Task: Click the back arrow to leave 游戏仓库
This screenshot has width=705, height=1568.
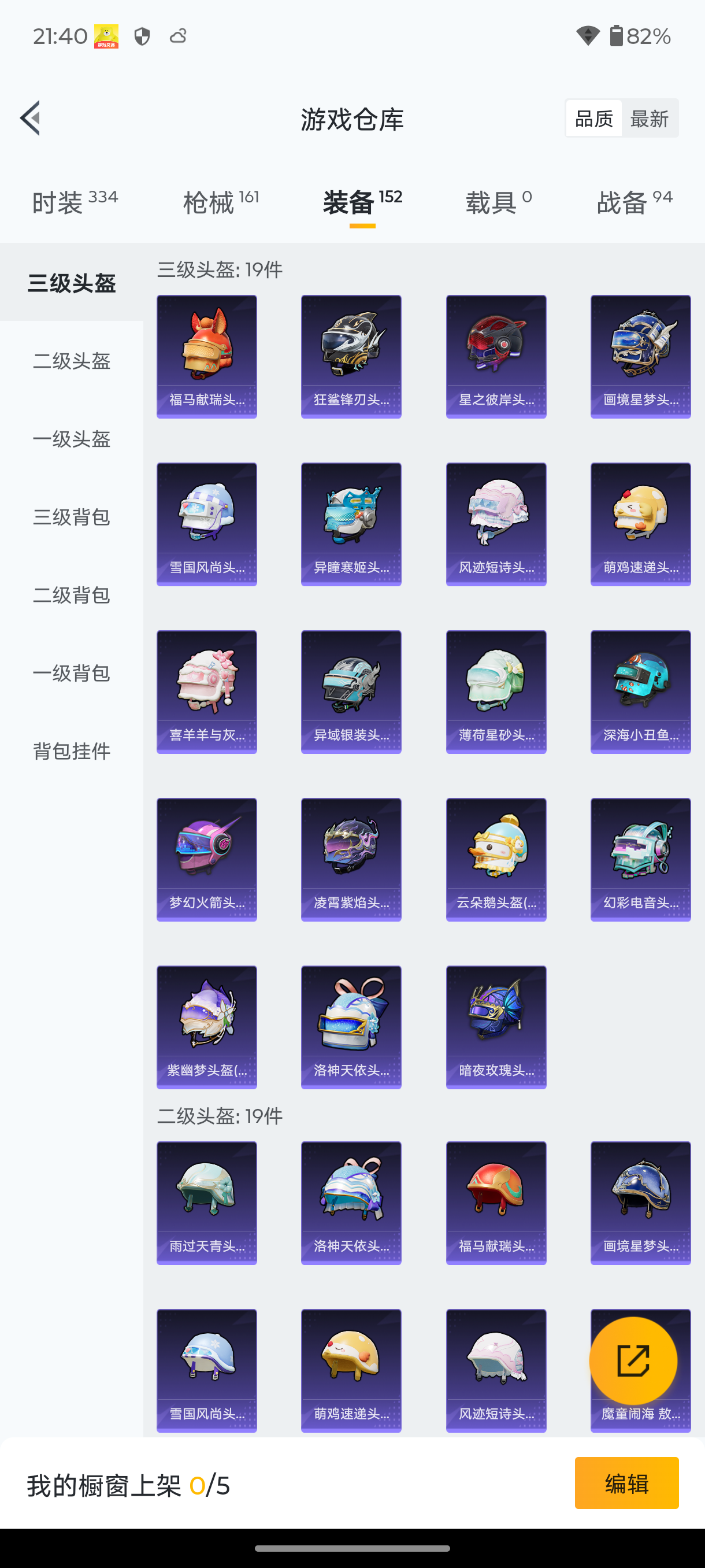Action: tap(31, 119)
